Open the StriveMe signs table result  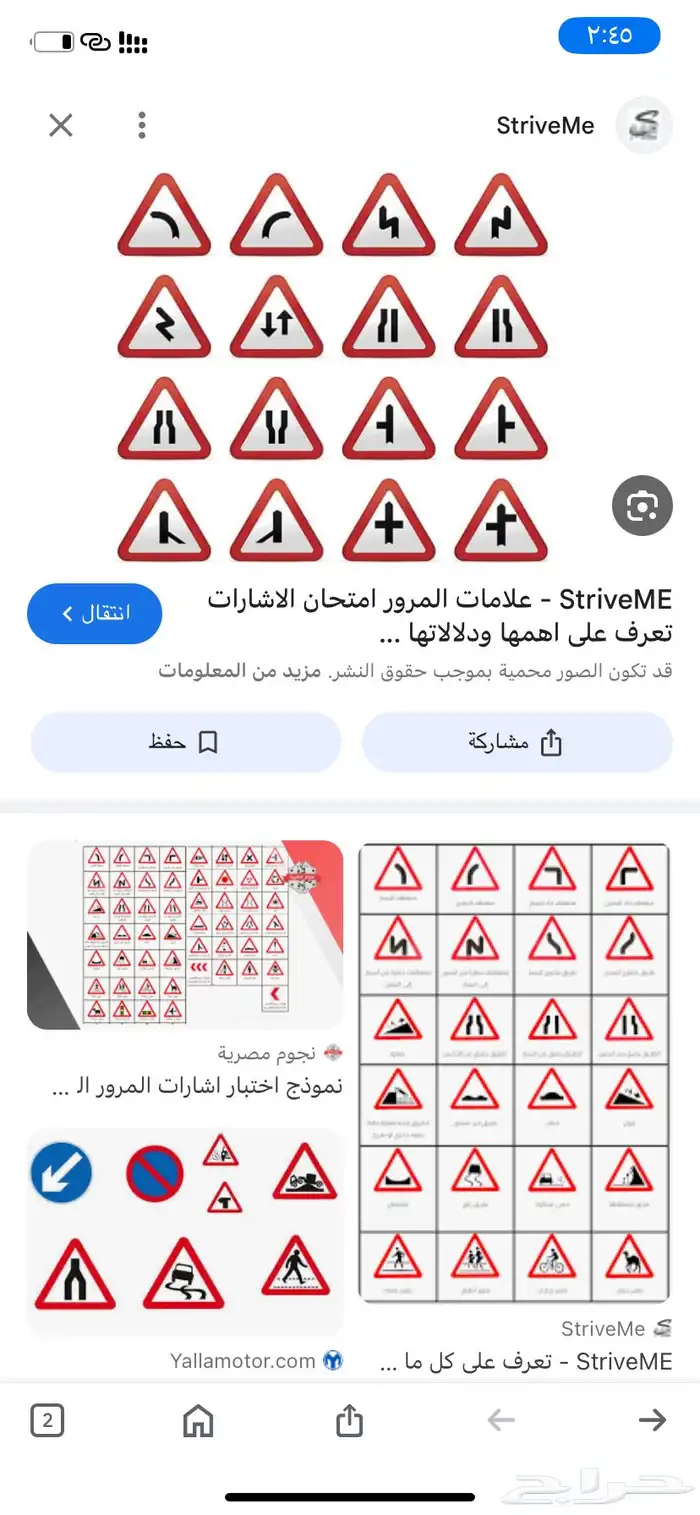[515, 1073]
